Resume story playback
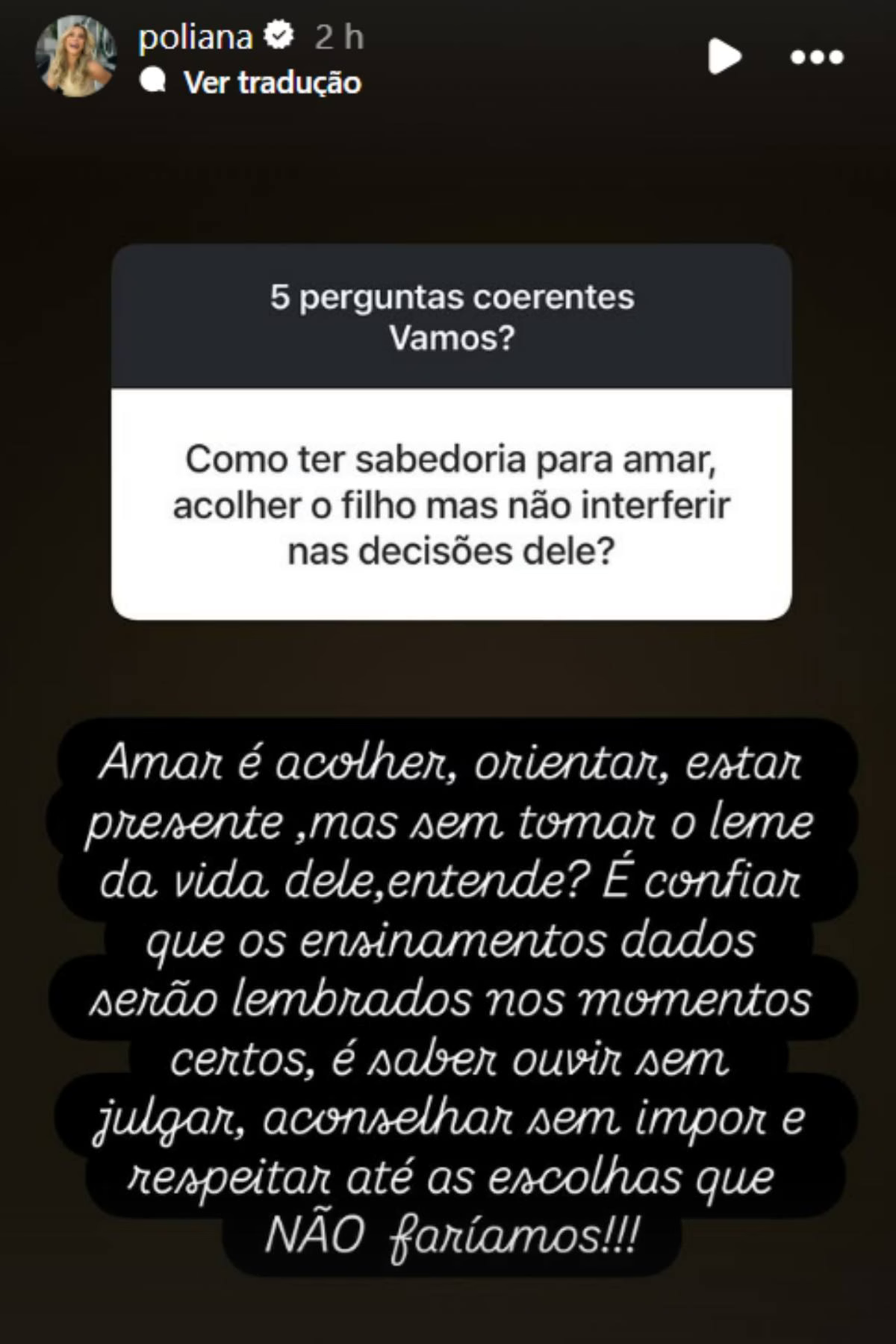Image resolution: width=896 pixels, height=1344 pixels. (724, 57)
